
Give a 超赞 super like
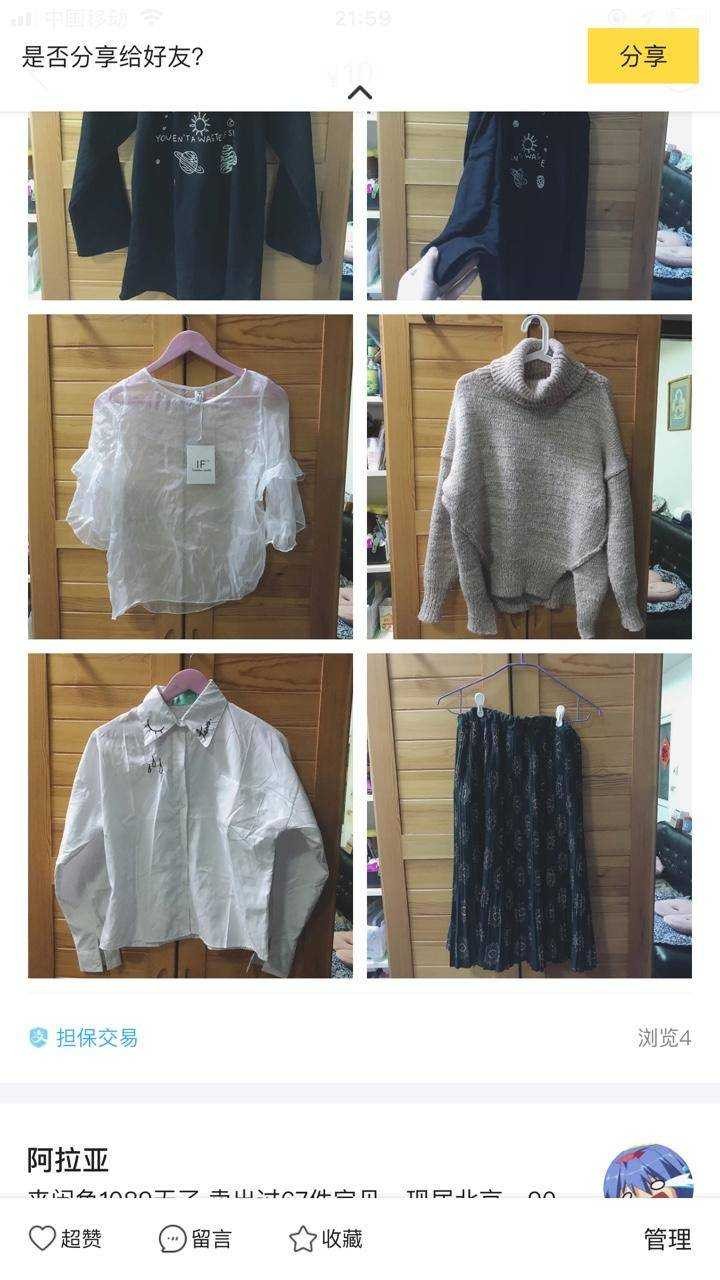[65, 1239]
